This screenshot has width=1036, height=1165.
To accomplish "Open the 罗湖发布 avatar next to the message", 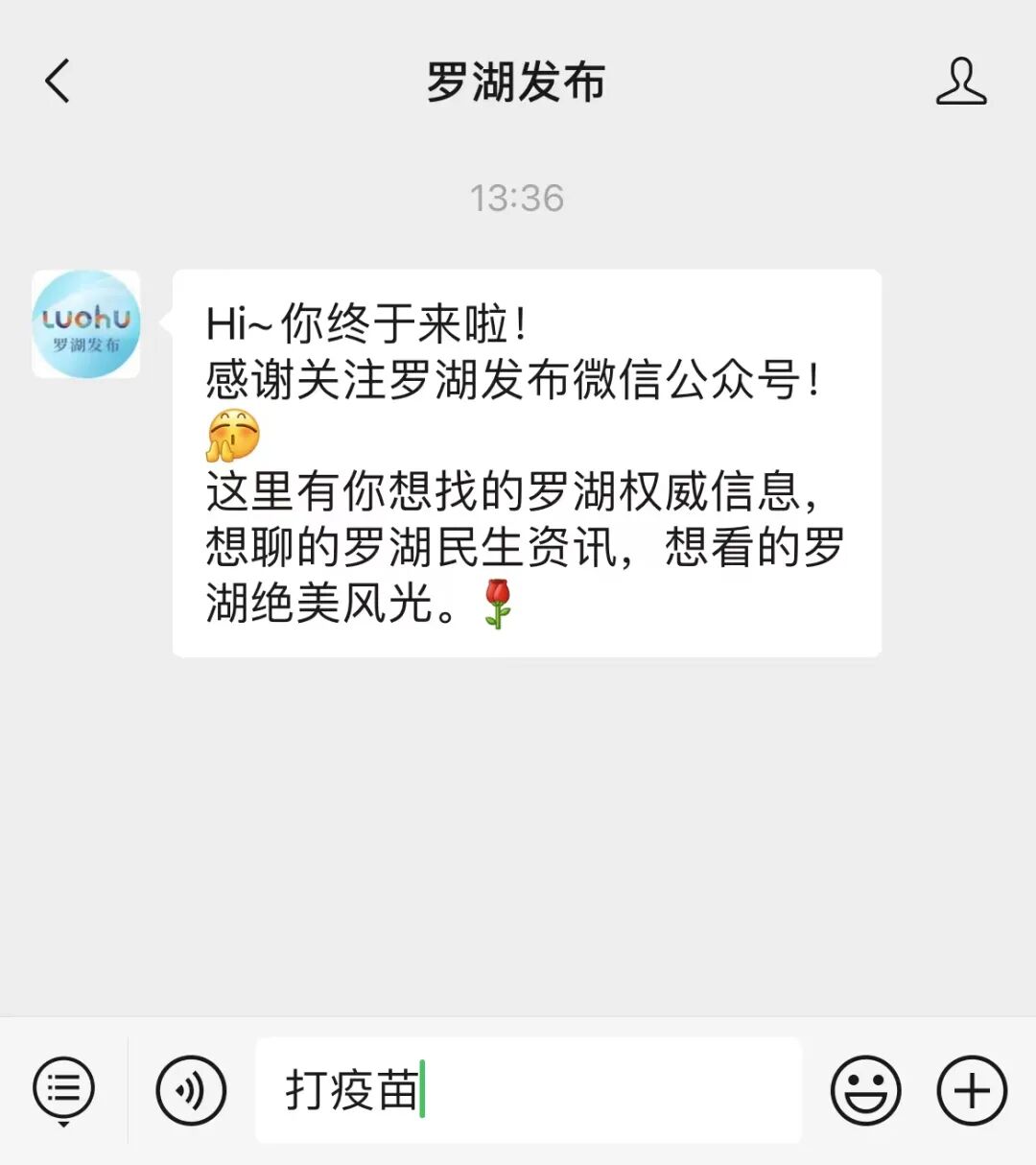I will (x=86, y=324).
